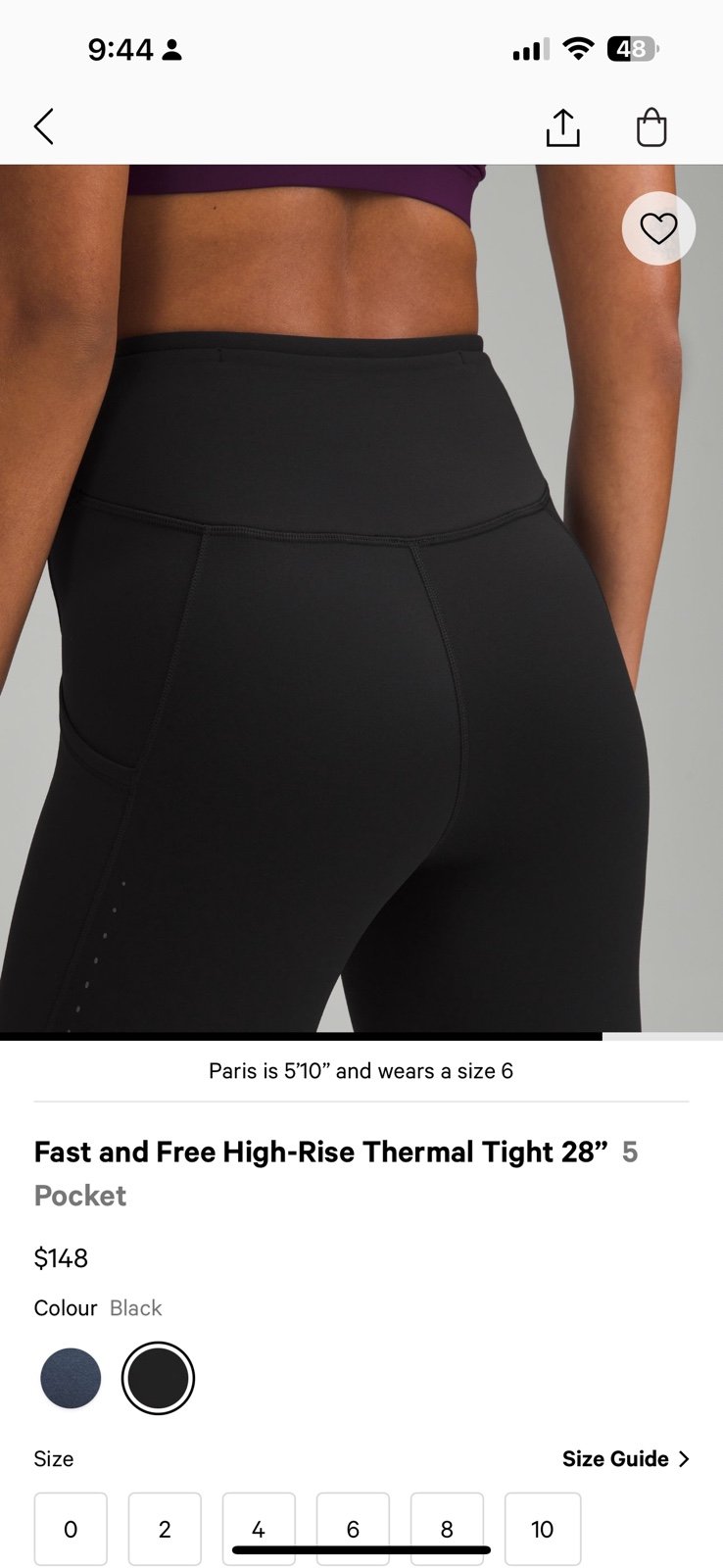This screenshot has height=1568, width=723.
Task: Open the shopping bag
Action: (x=651, y=127)
